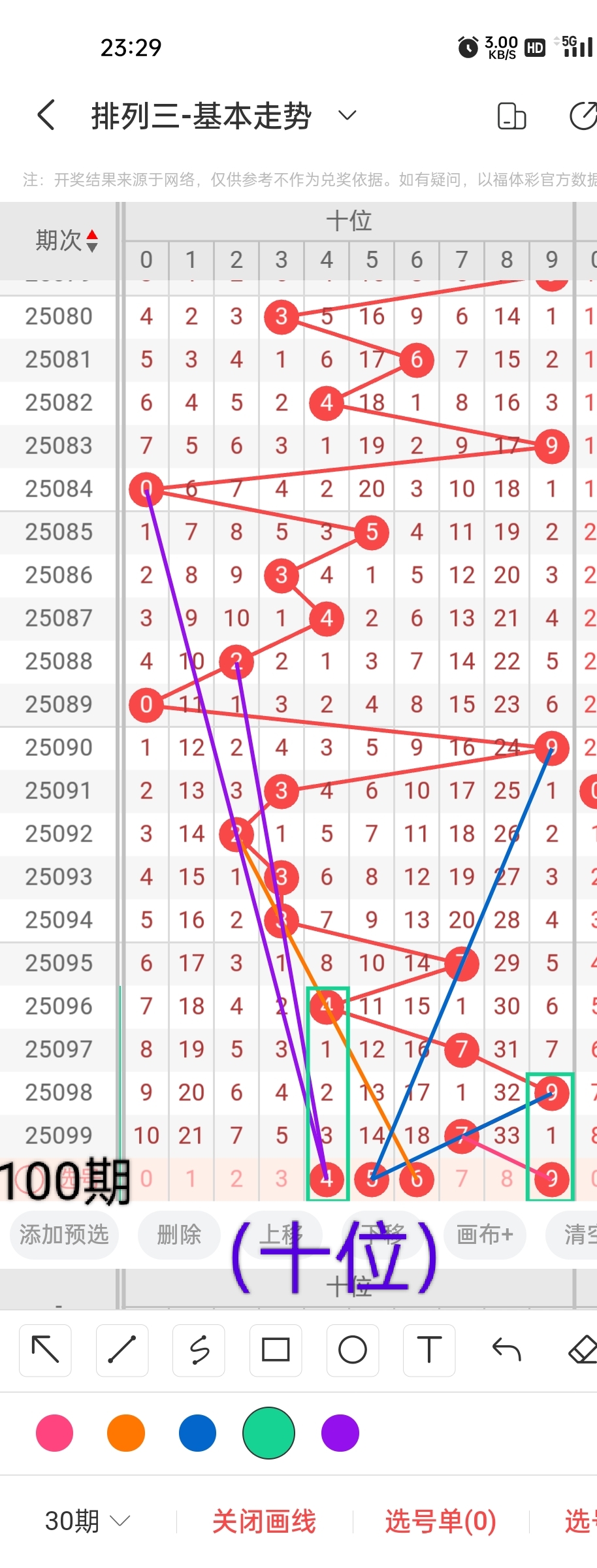Image resolution: width=597 pixels, height=1568 pixels.
Task: Go back using the back arrow
Action: tap(46, 116)
